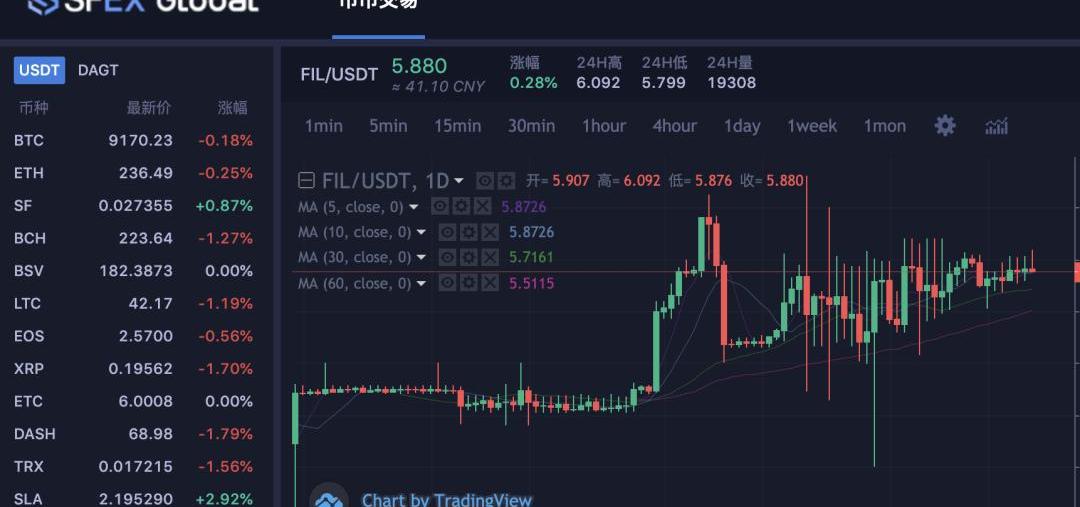Hide the MA (5, close, 0) indicator
This screenshot has width=1080, height=507.
[441, 207]
